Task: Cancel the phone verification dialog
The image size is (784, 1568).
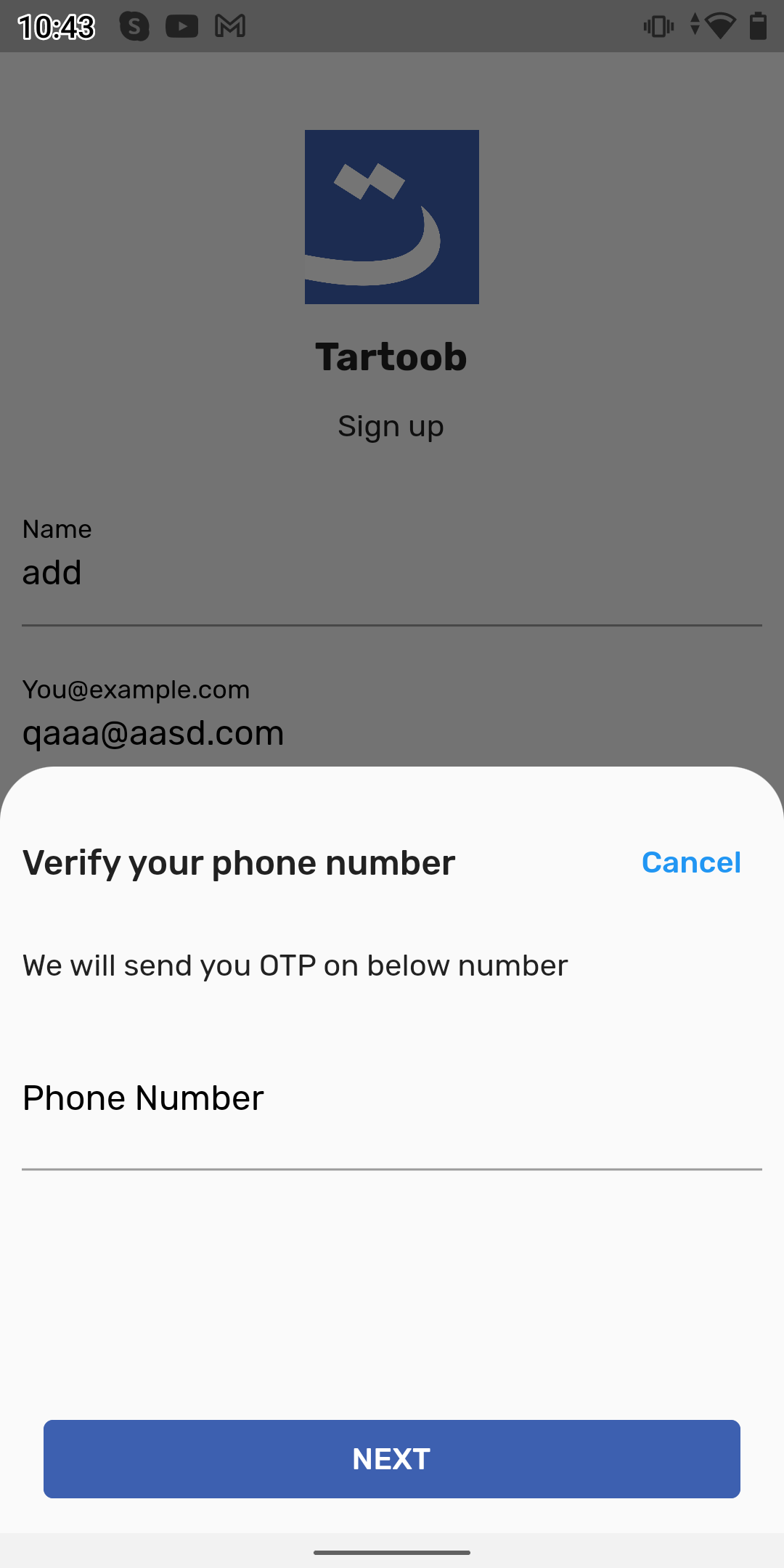Action: [x=691, y=862]
